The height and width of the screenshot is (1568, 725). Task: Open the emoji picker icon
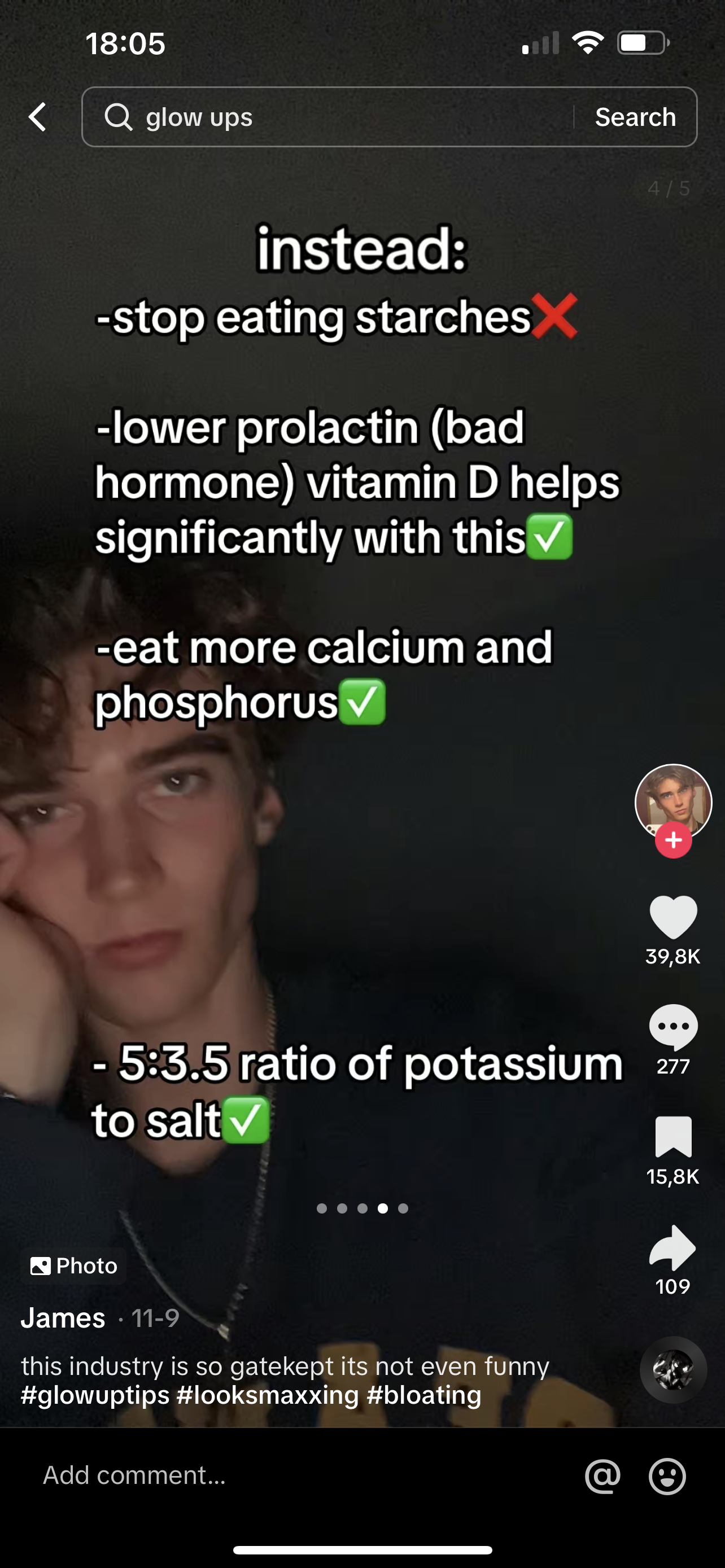[667, 1476]
